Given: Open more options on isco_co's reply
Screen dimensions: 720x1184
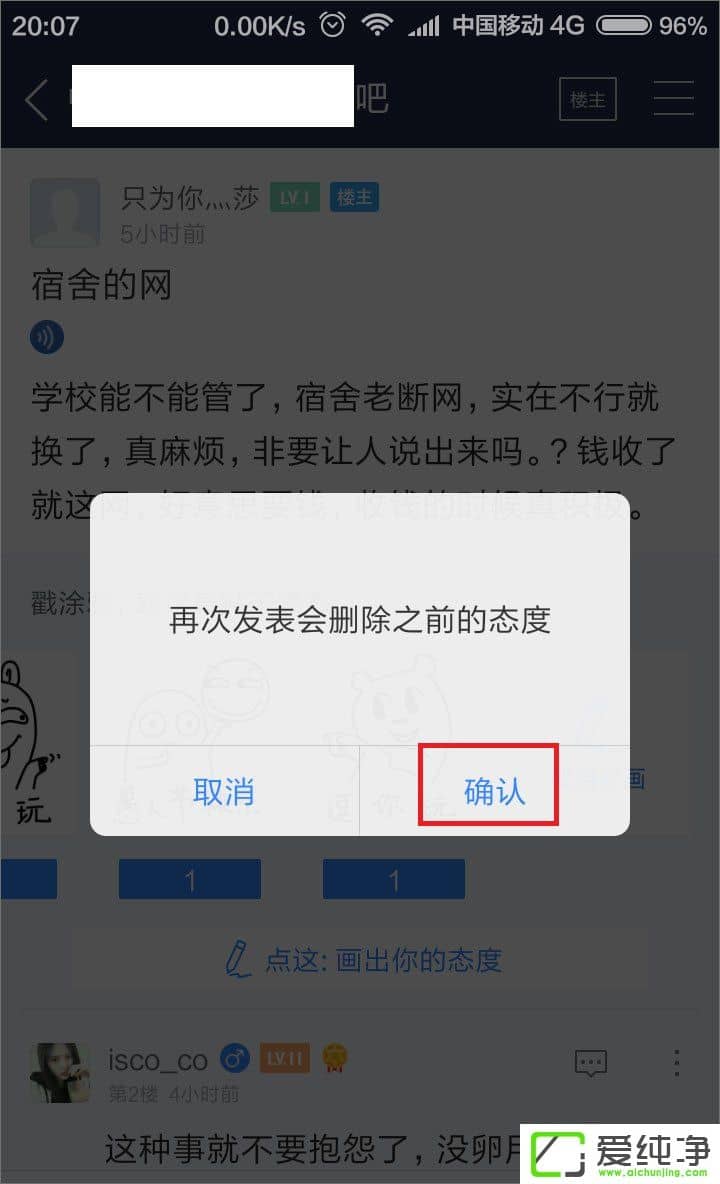Looking at the screenshot, I should coord(677,1063).
